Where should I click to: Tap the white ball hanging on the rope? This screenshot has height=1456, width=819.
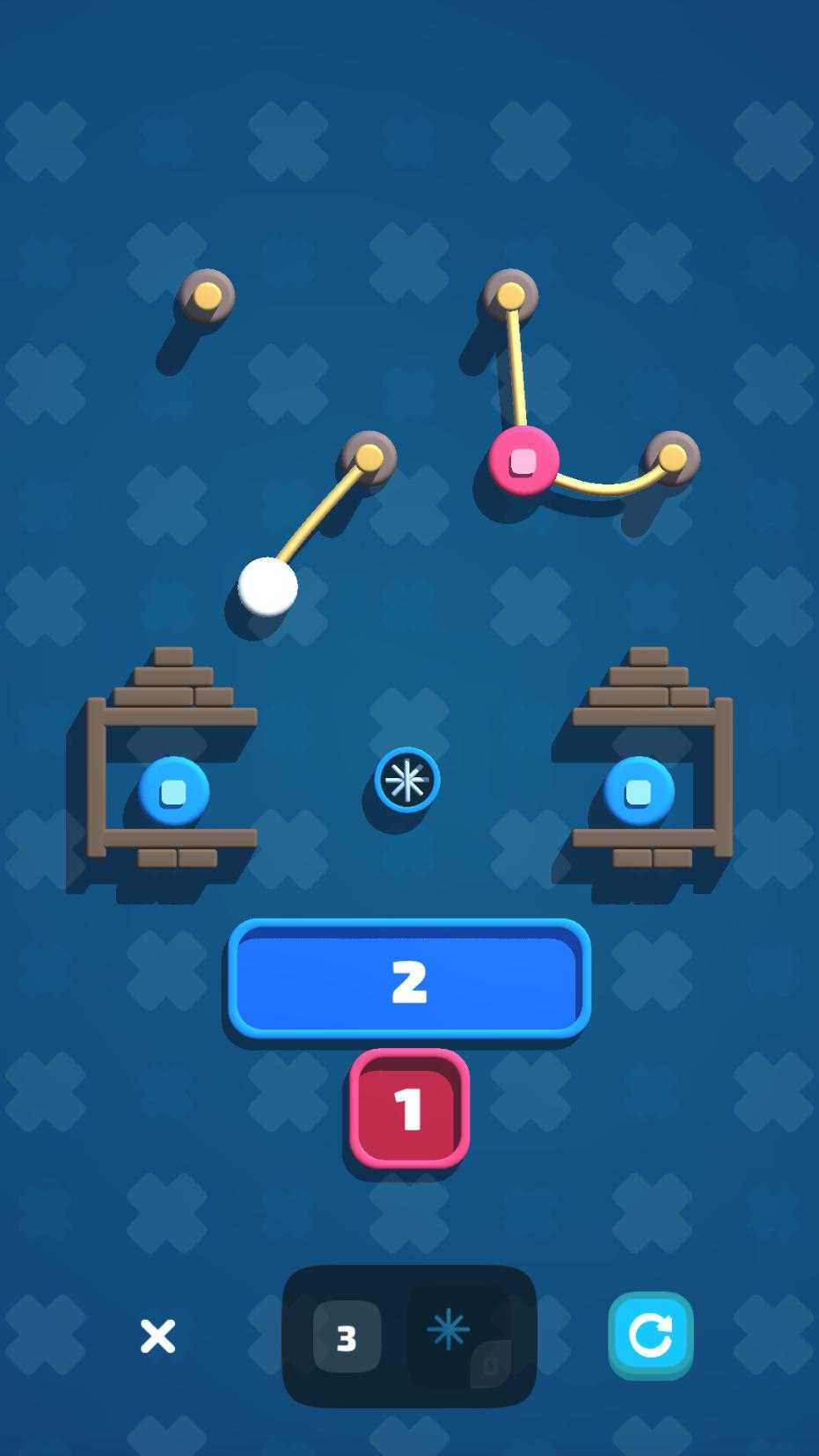click(267, 586)
